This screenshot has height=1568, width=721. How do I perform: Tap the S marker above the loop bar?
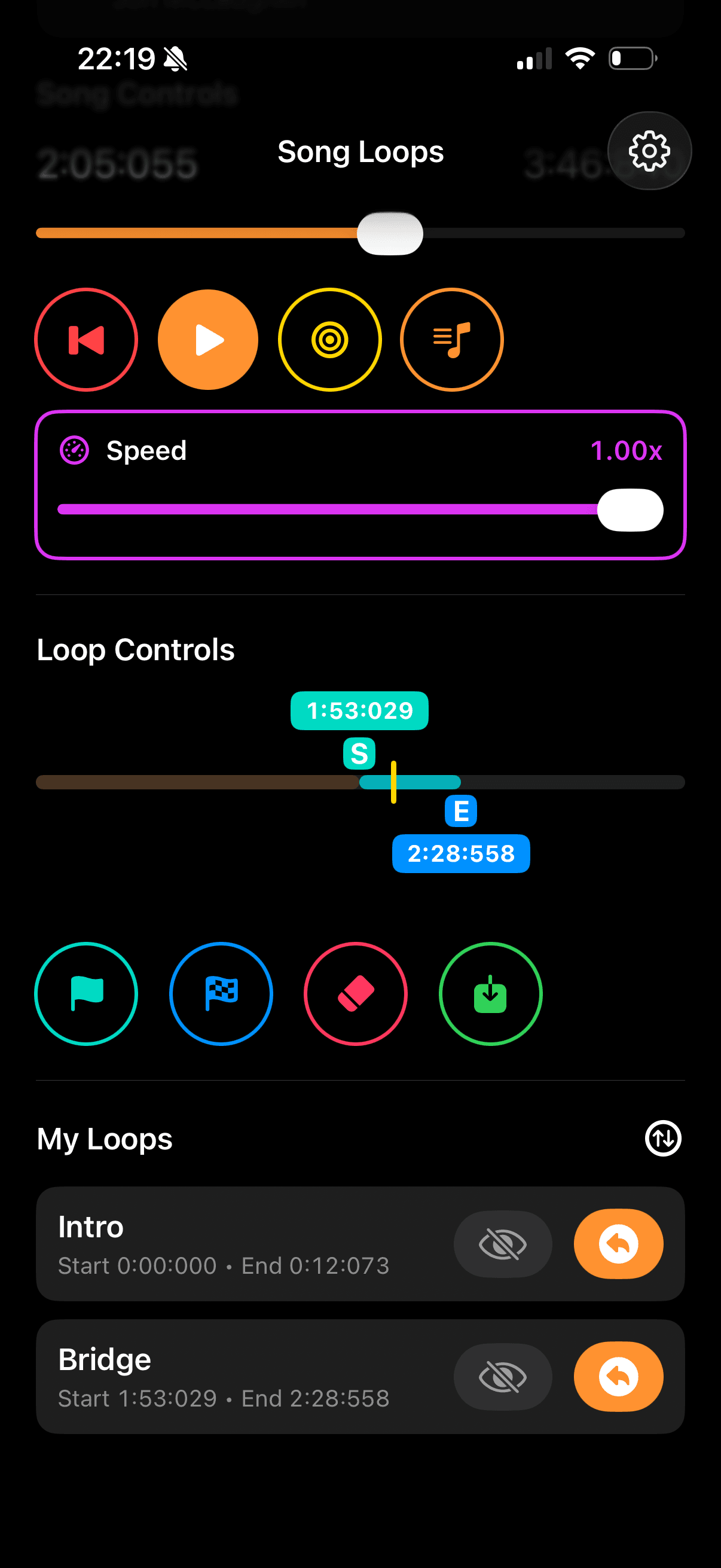pyautogui.click(x=359, y=754)
